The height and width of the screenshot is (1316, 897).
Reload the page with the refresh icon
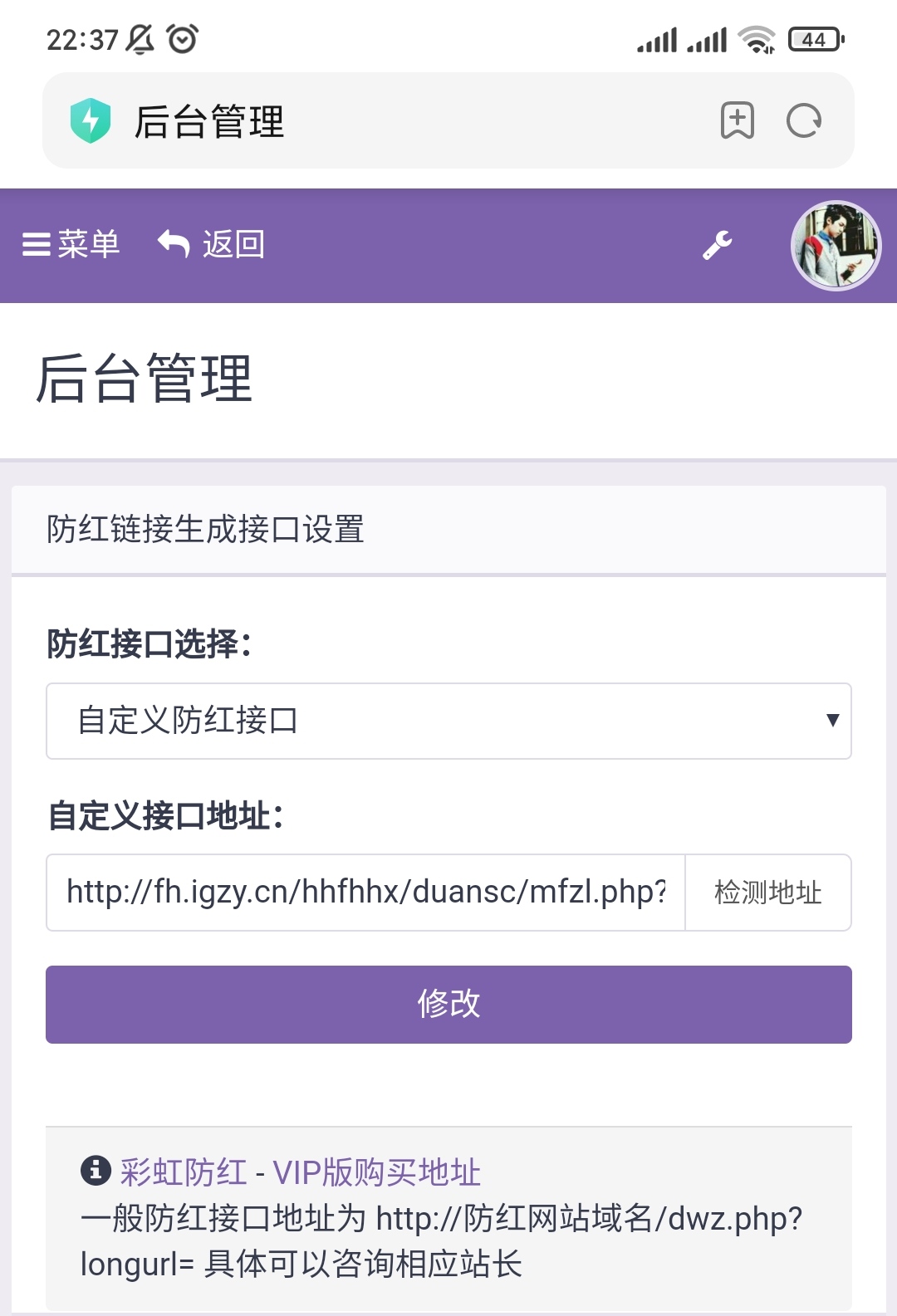coord(804,121)
